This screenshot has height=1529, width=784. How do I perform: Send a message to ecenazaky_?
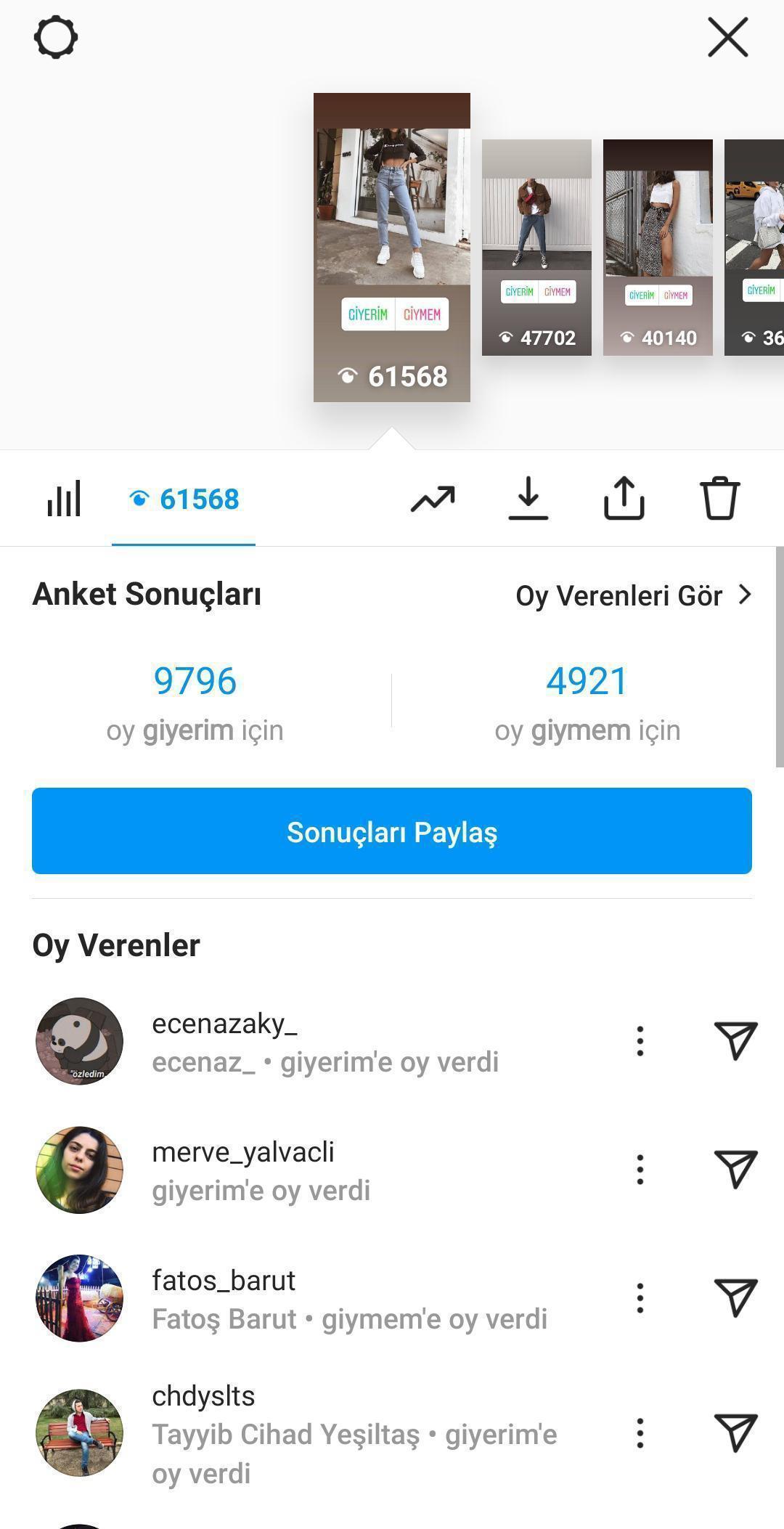(x=736, y=1041)
